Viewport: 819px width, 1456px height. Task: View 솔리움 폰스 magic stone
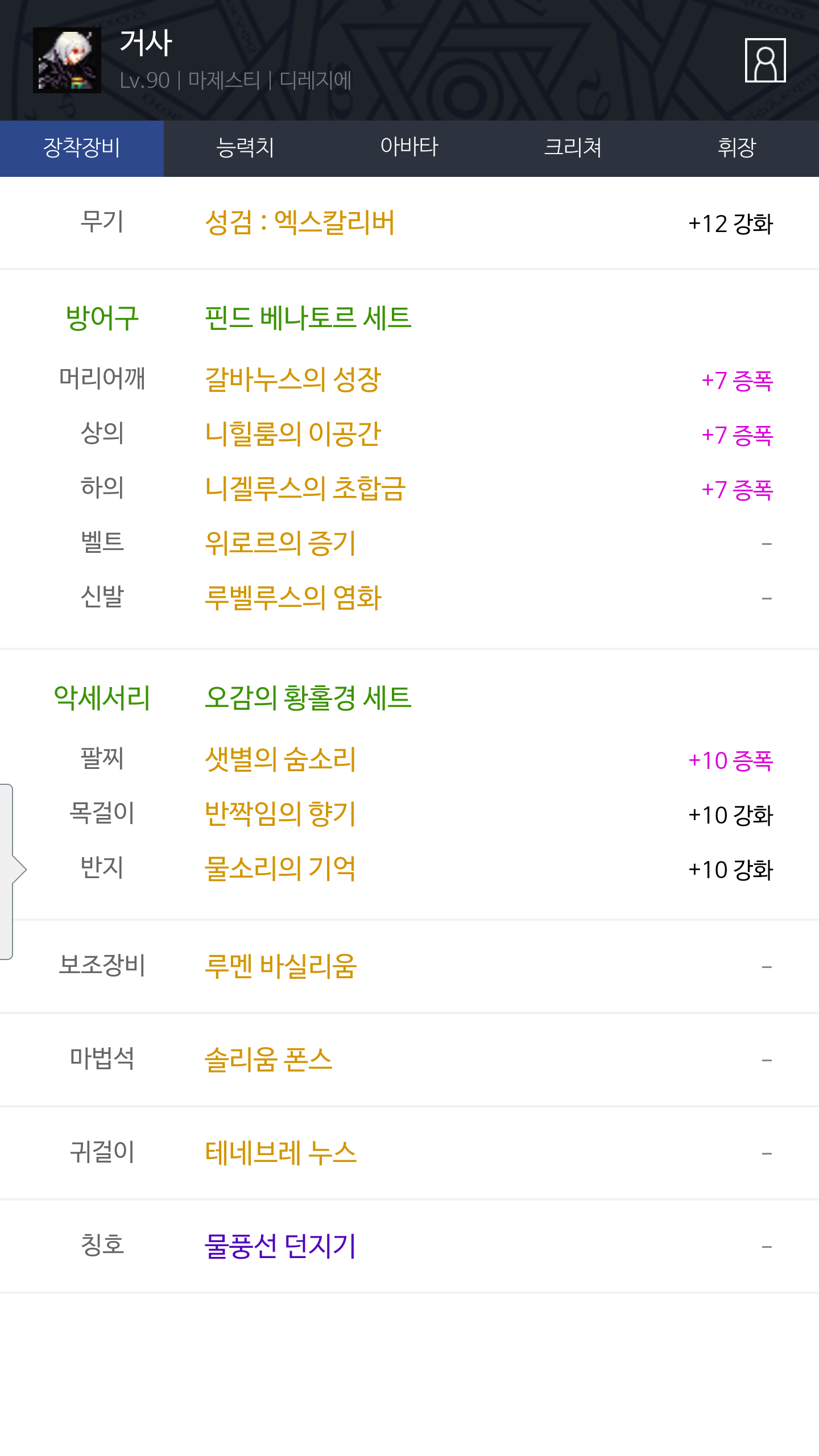pos(268,1060)
